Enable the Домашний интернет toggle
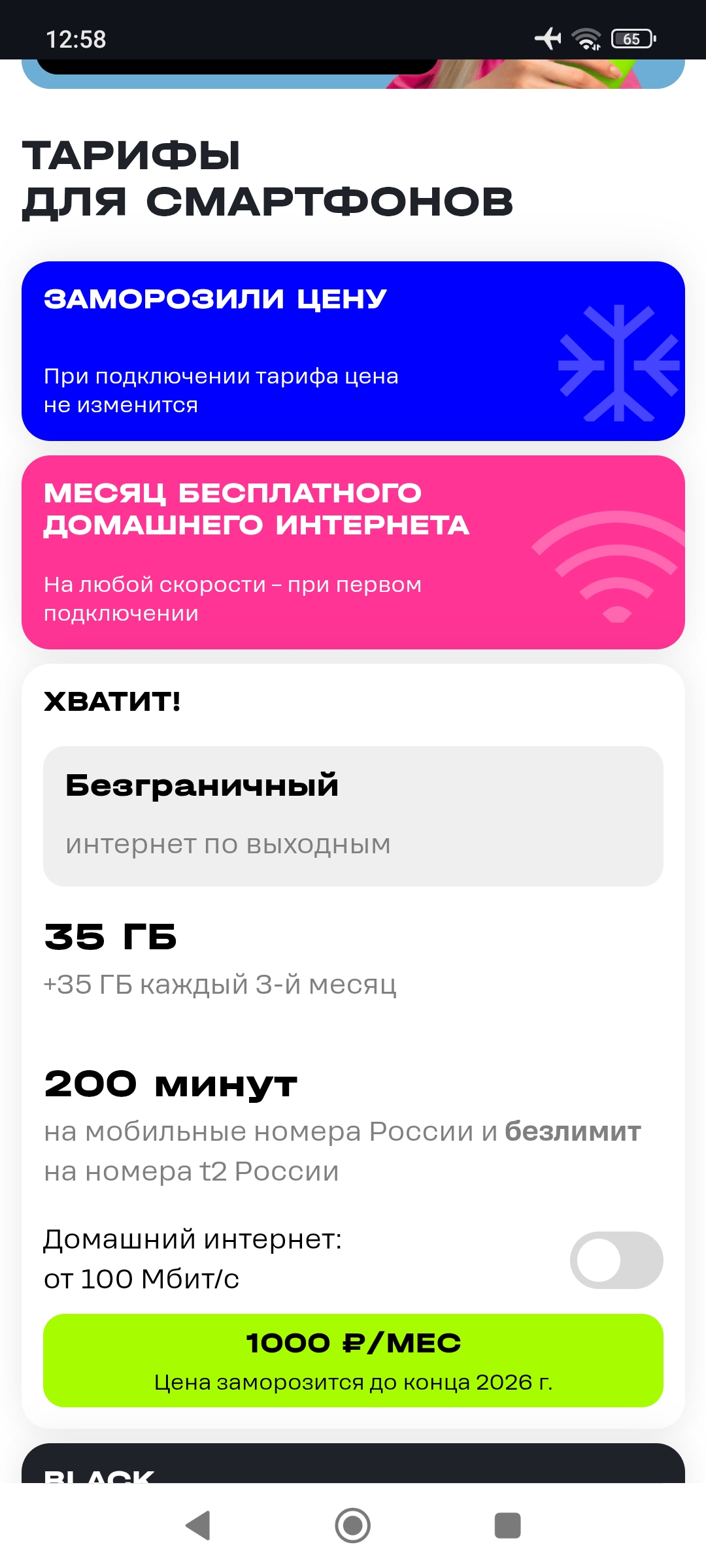Image resolution: width=706 pixels, height=1568 pixels. (616, 1260)
